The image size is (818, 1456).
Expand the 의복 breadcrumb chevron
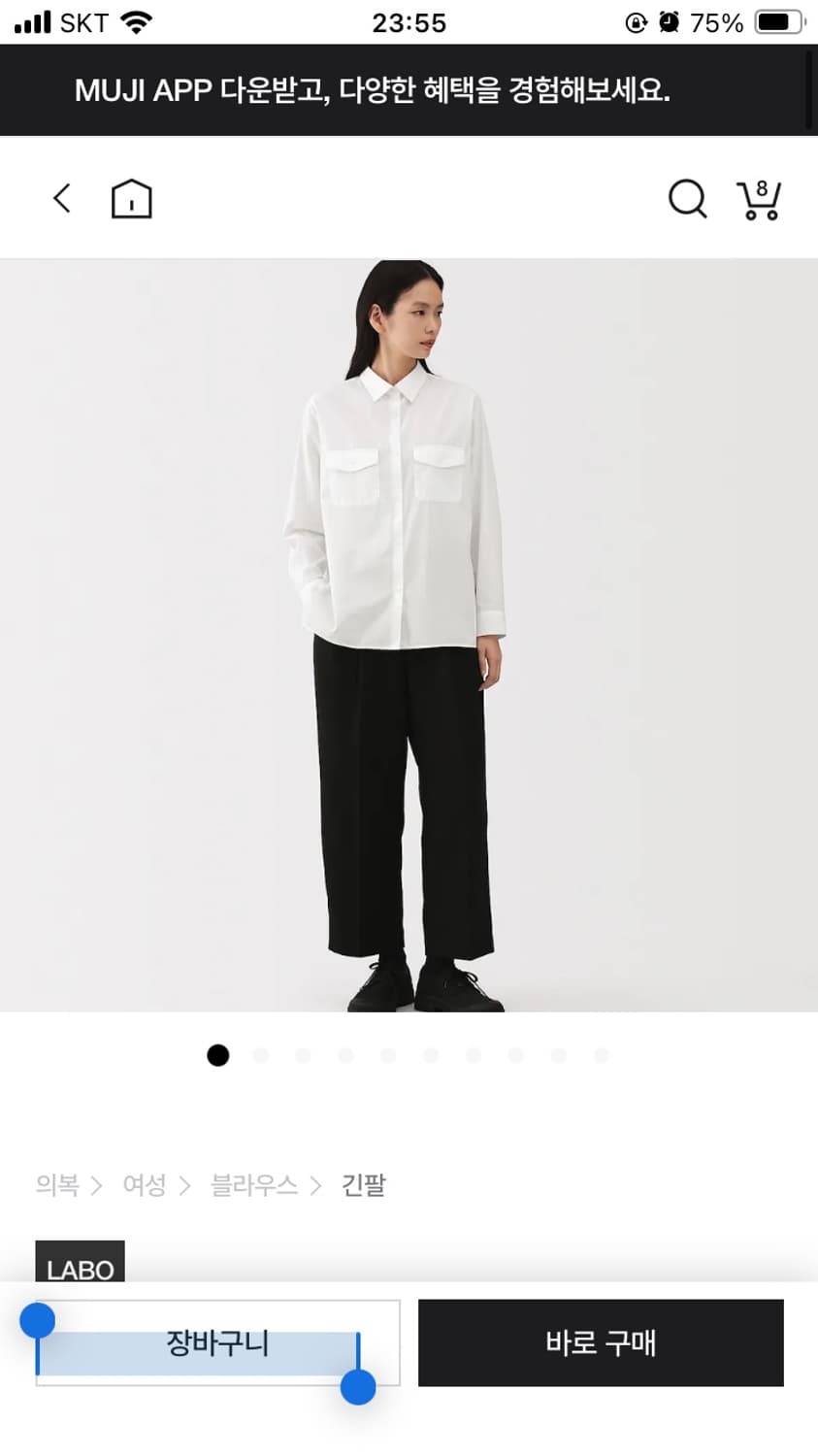click(96, 1185)
